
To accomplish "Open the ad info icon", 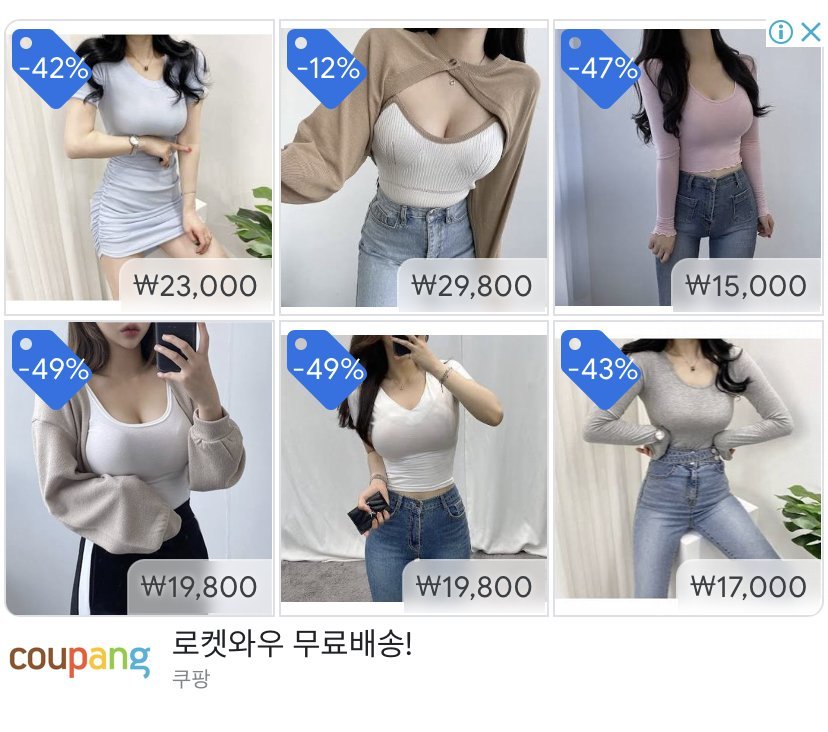I will (781, 32).
